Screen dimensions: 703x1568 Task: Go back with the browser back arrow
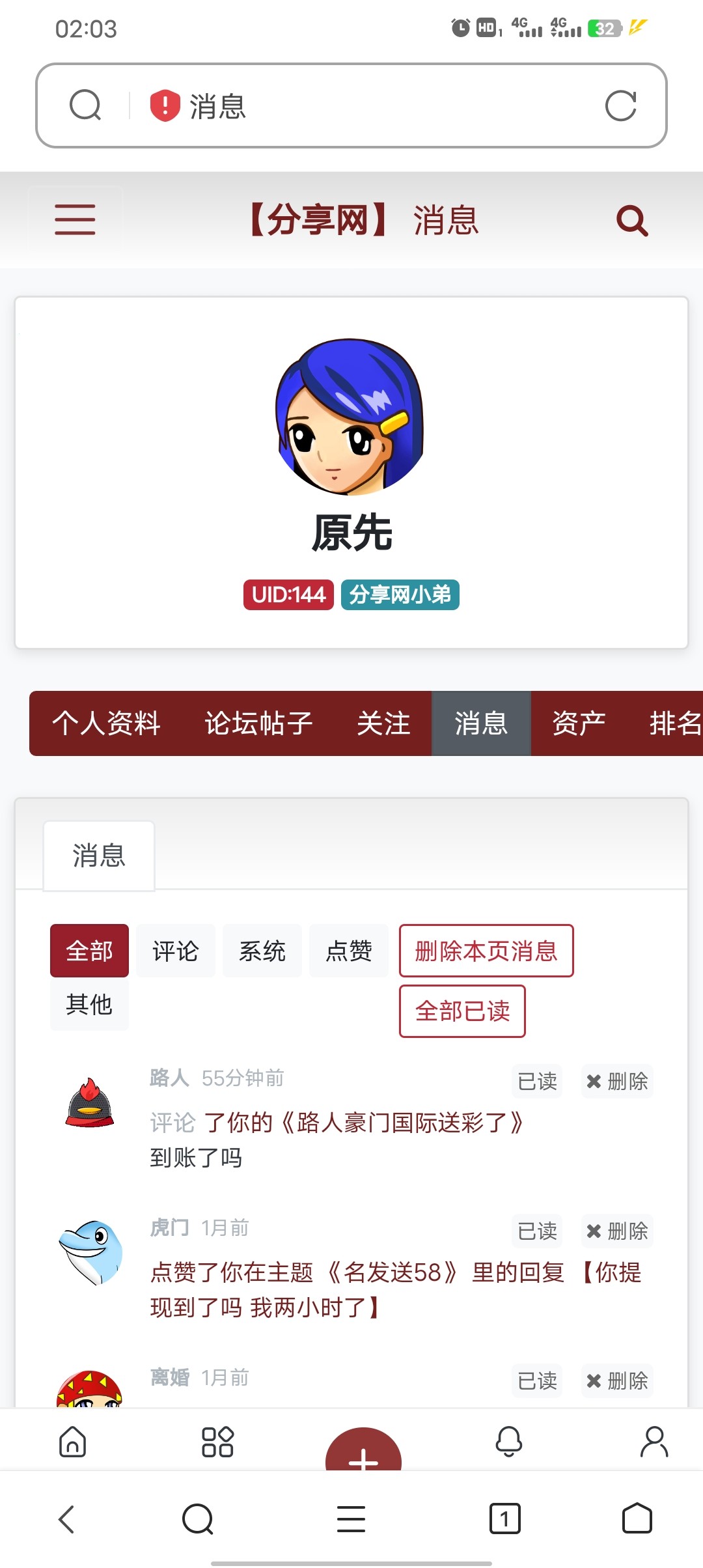tap(67, 1519)
